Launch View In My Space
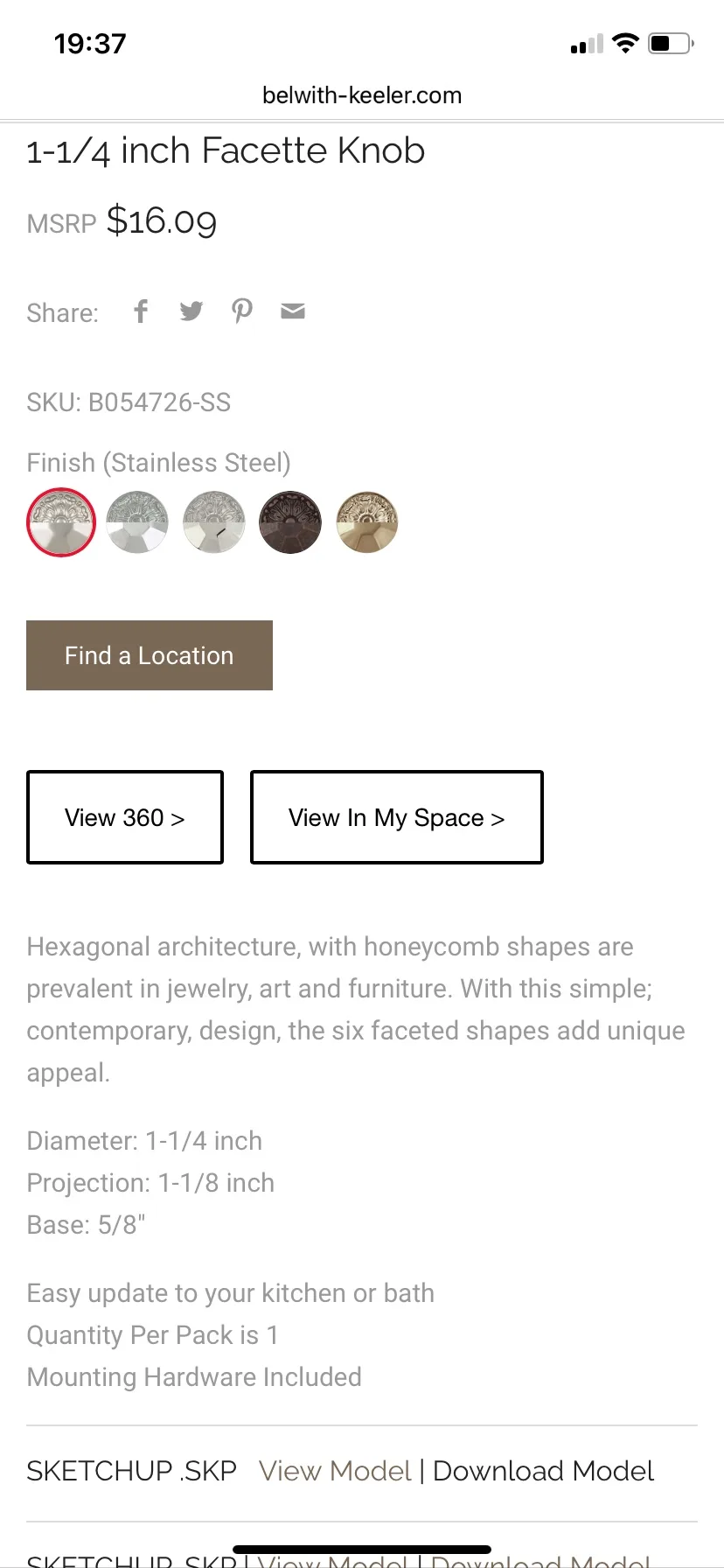Image resolution: width=724 pixels, height=1568 pixels. pyautogui.click(x=396, y=817)
